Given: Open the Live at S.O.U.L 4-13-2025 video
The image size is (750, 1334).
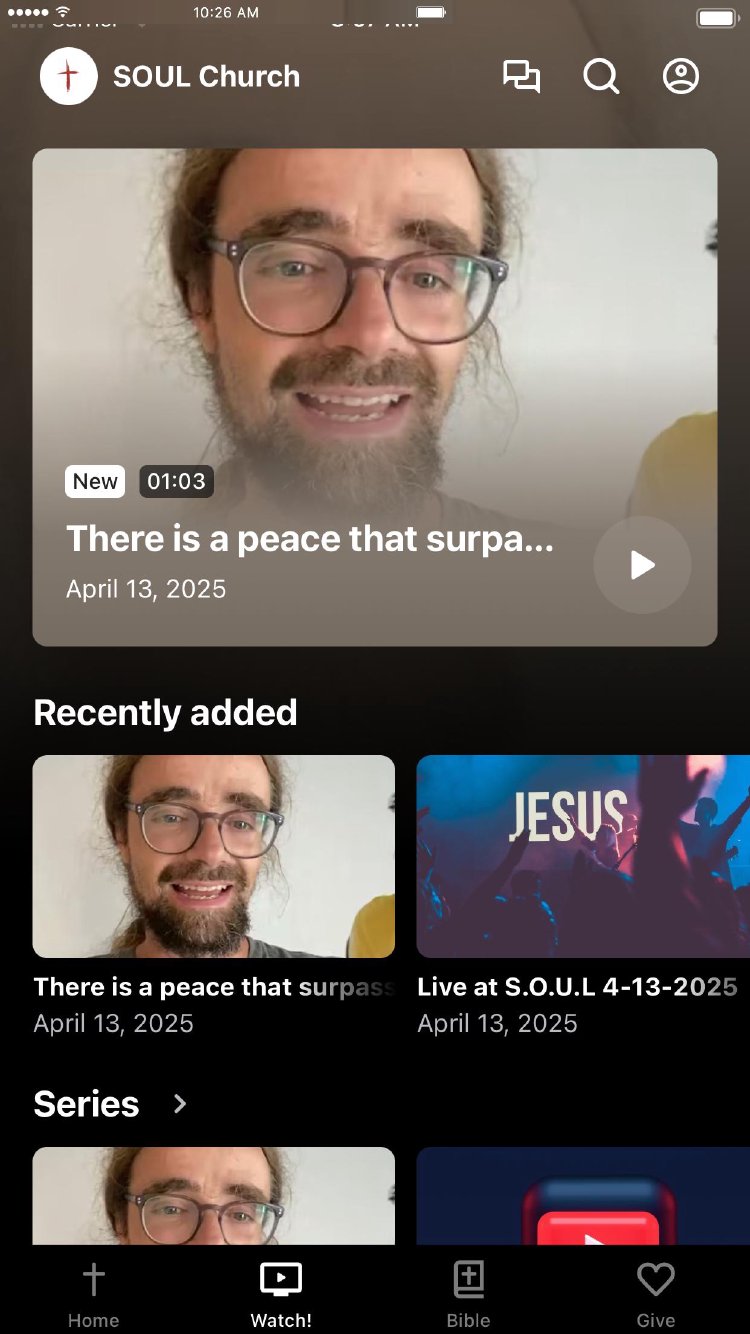Looking at the screenshot, I should pos(582,857).
